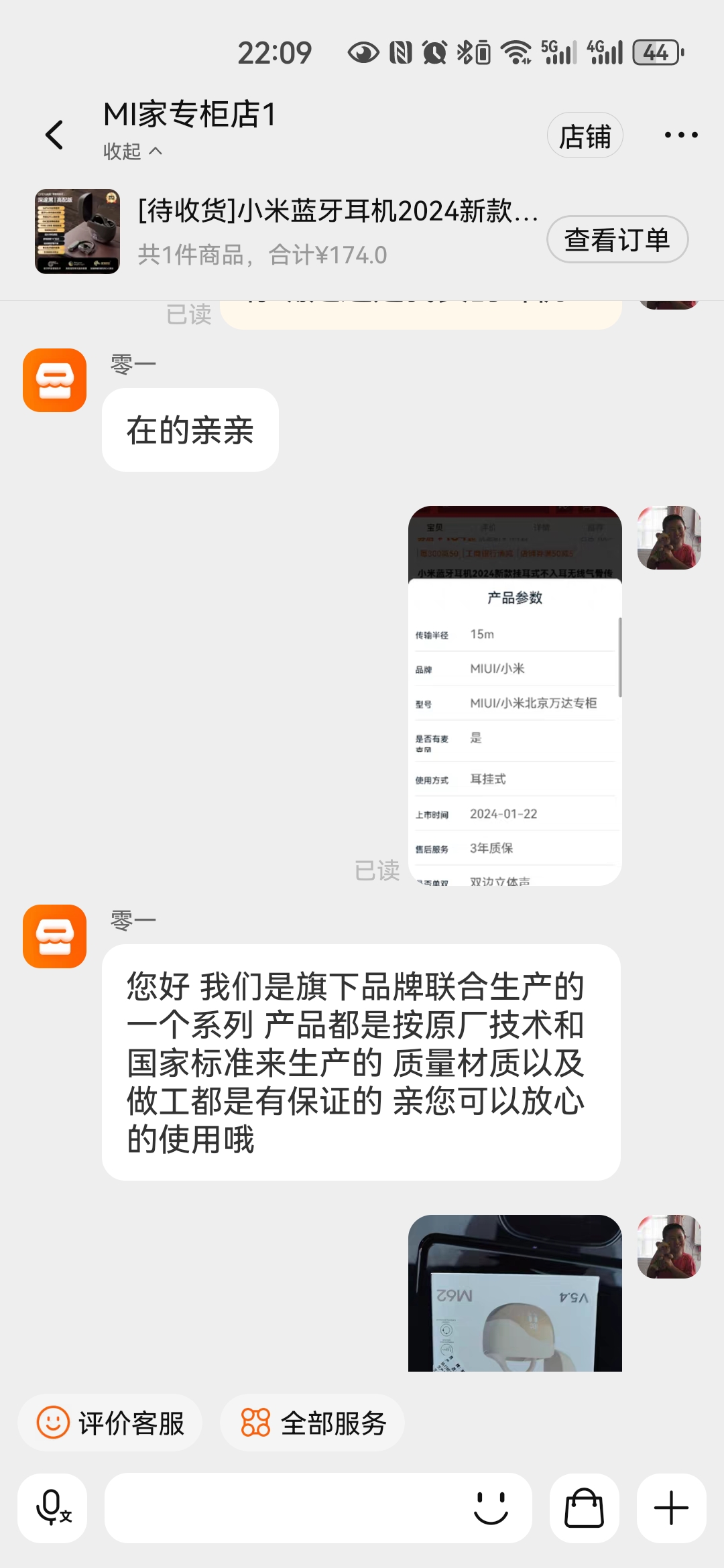This screenshot has height=1568, width=724.
Task: Go back from the MI家专柜店1 chat
Action: (x=55, y=135)
